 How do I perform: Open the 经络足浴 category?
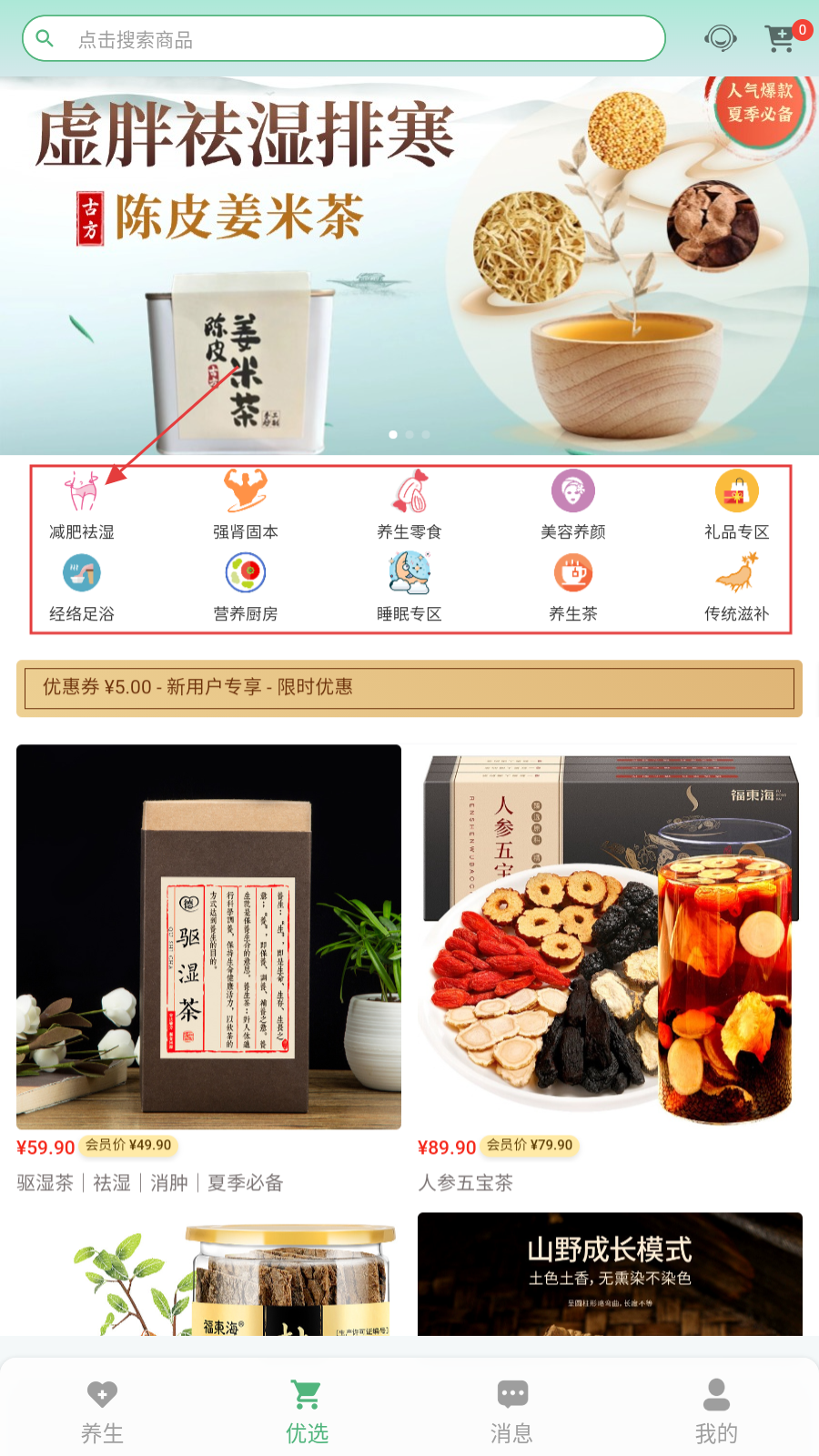click(x=82, y=588)
